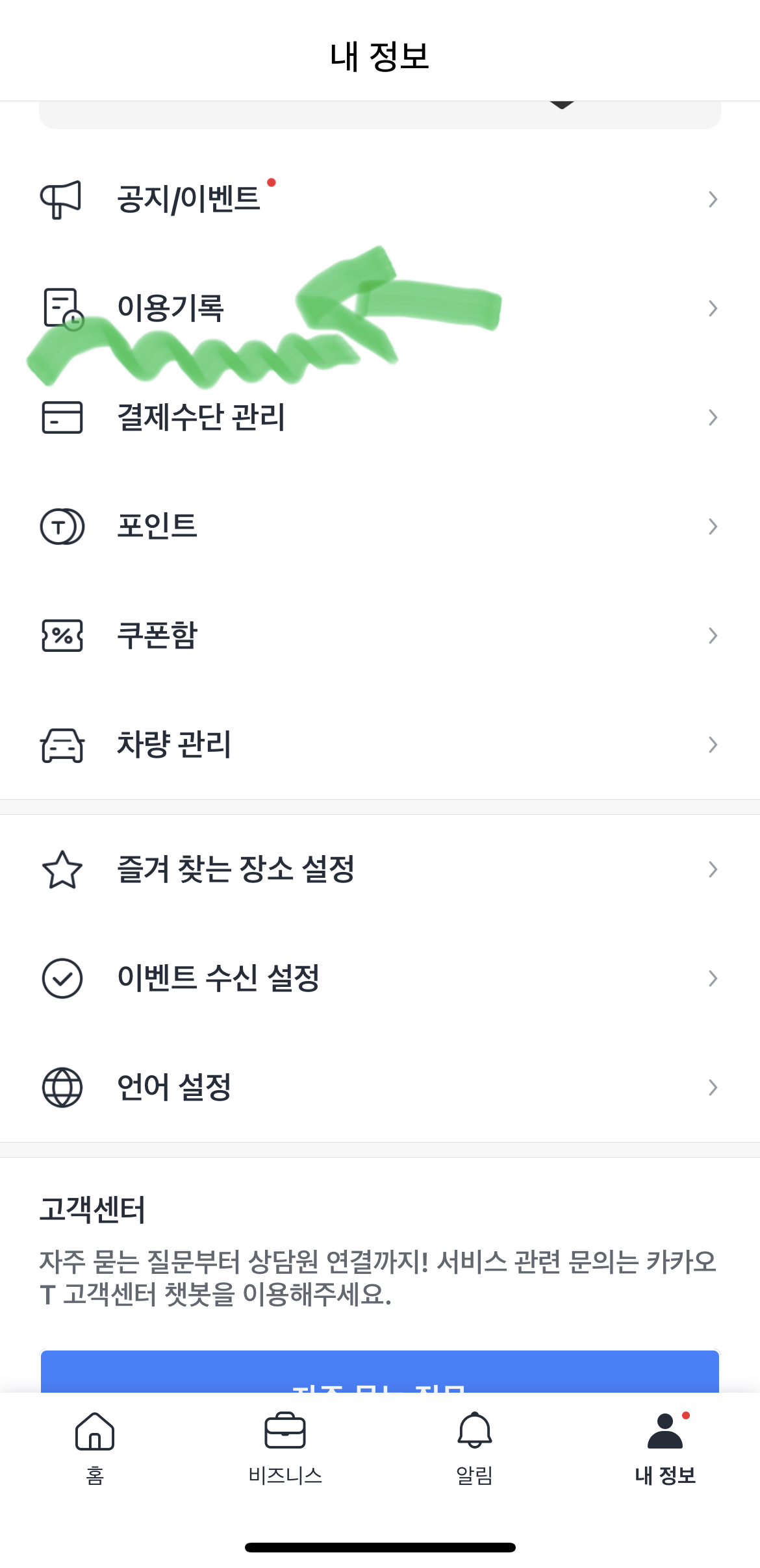760x1568 pixels.
Task: Open 결제수단 관리 payment methods
Action: coord(380,417)
